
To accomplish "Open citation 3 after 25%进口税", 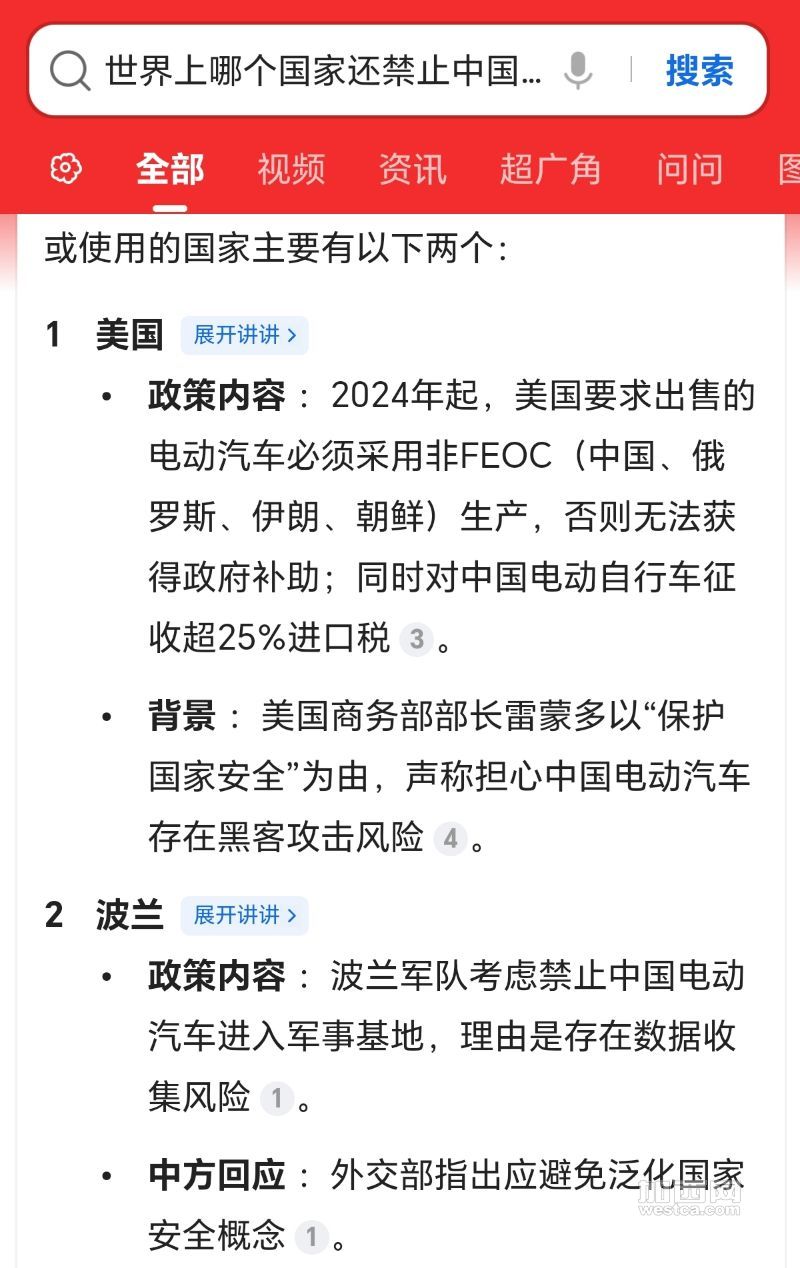I will [416, 640].
